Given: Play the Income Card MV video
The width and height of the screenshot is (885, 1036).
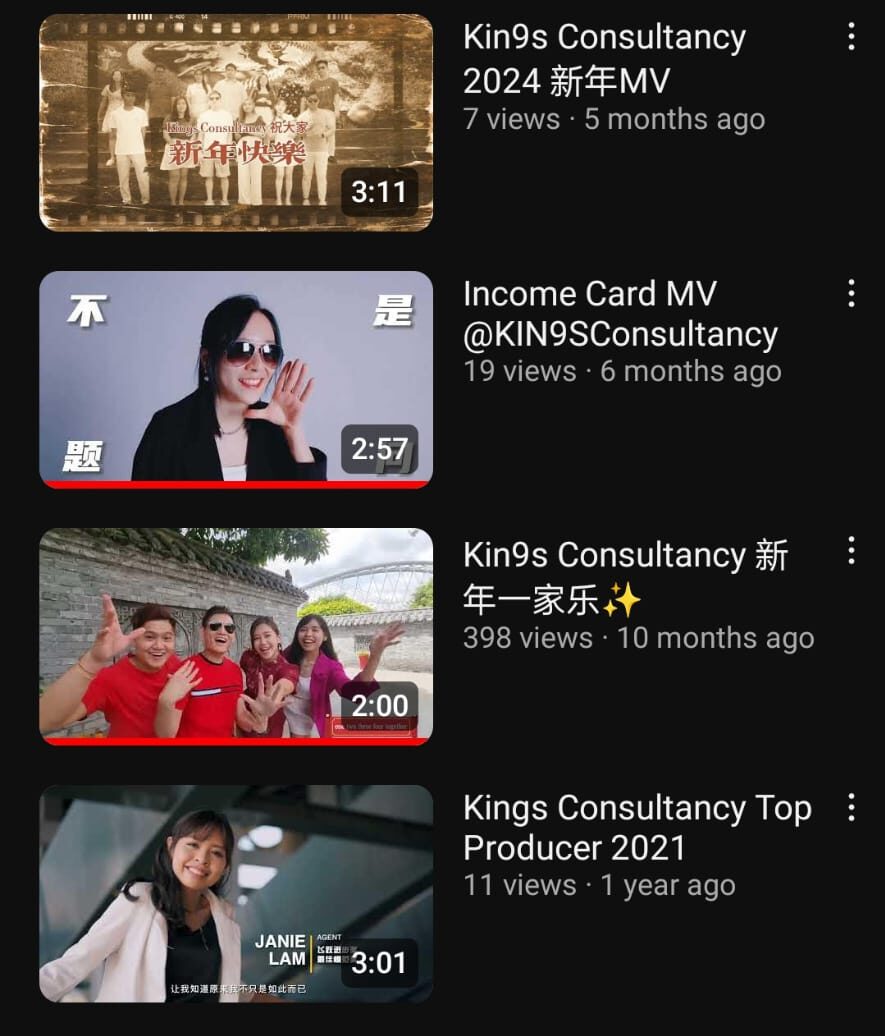Looking at the screenshot, I should [x=236, y=379].
